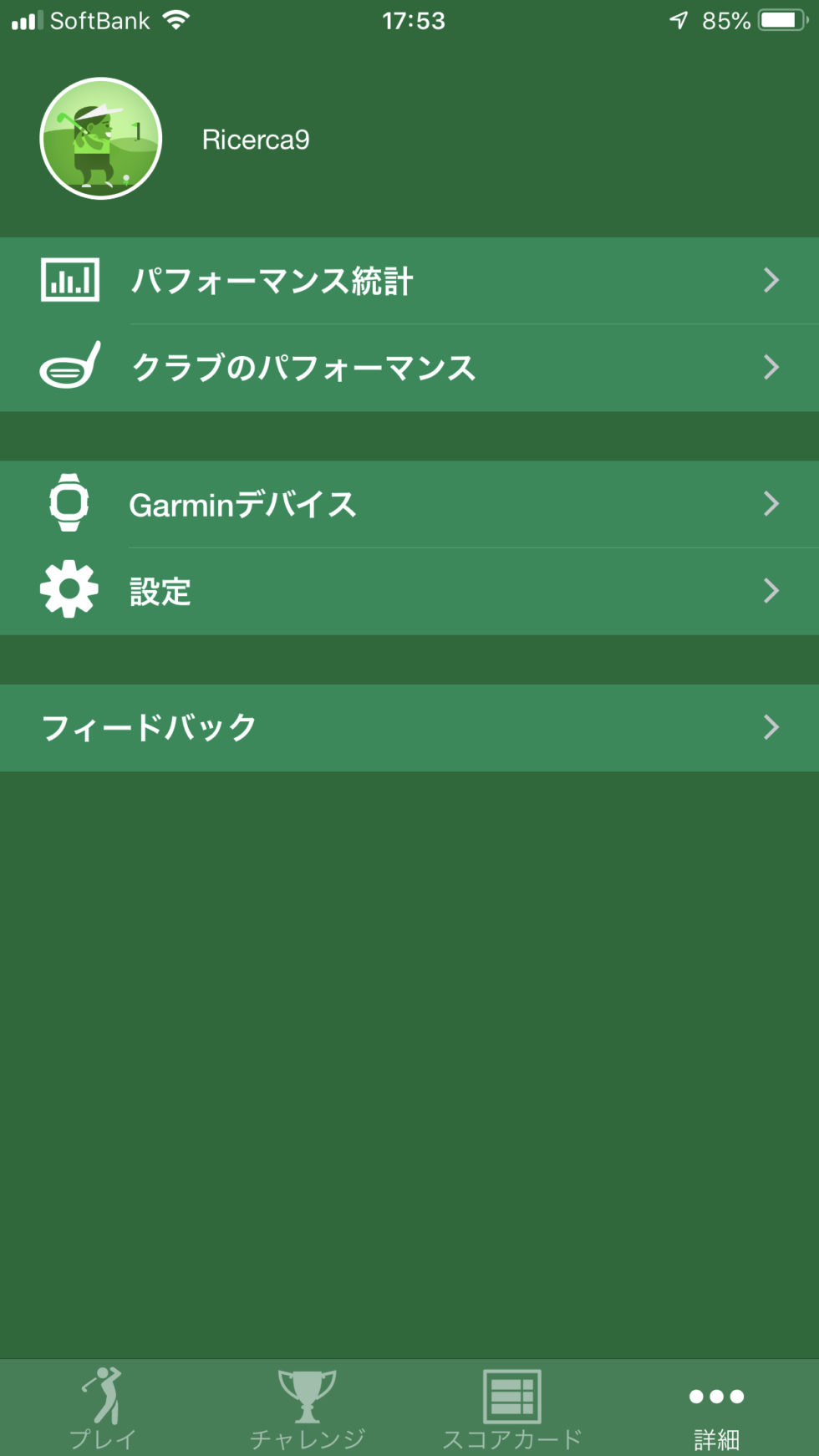Screen dimensions: 819x1456
Task: Open the フィードバック screen
Action: coord(409,727)
